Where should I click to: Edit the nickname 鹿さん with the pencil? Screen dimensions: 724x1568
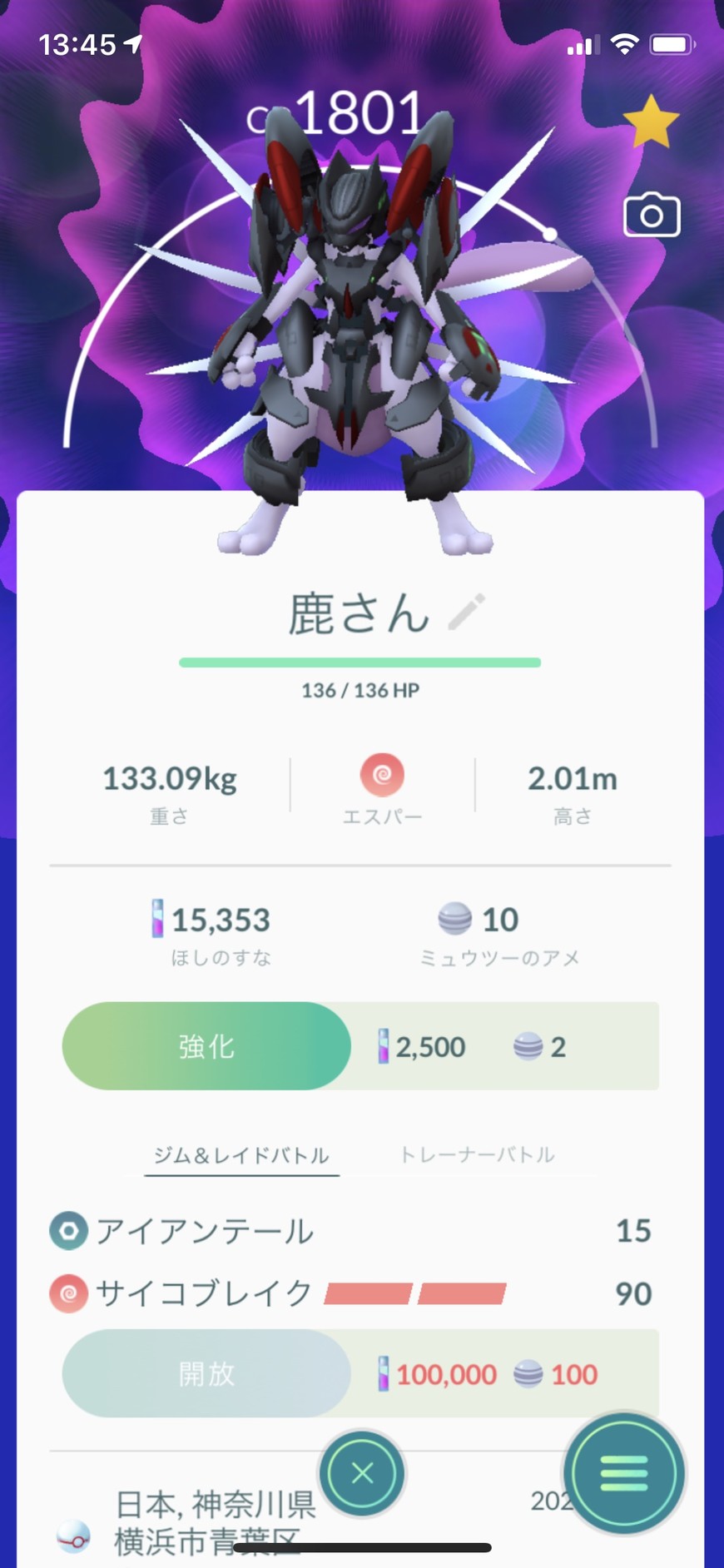click(467, 613)
